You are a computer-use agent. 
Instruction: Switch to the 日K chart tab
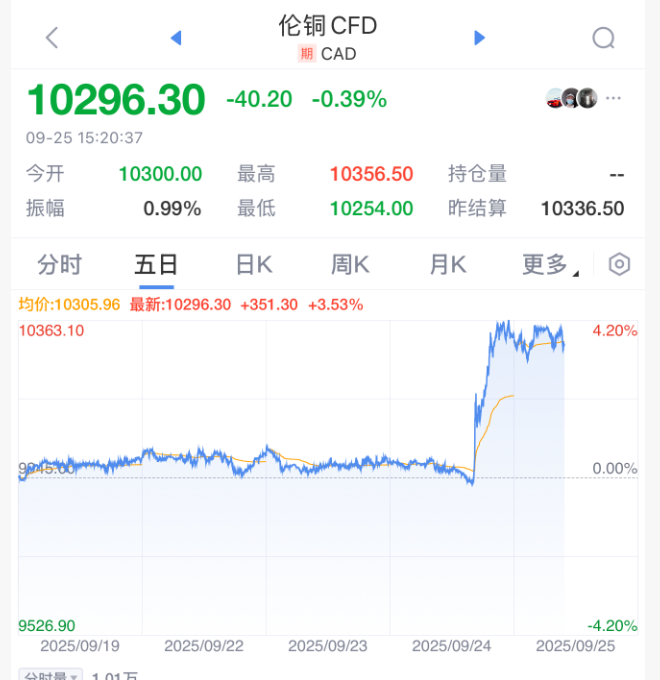[x=254, y=265]
